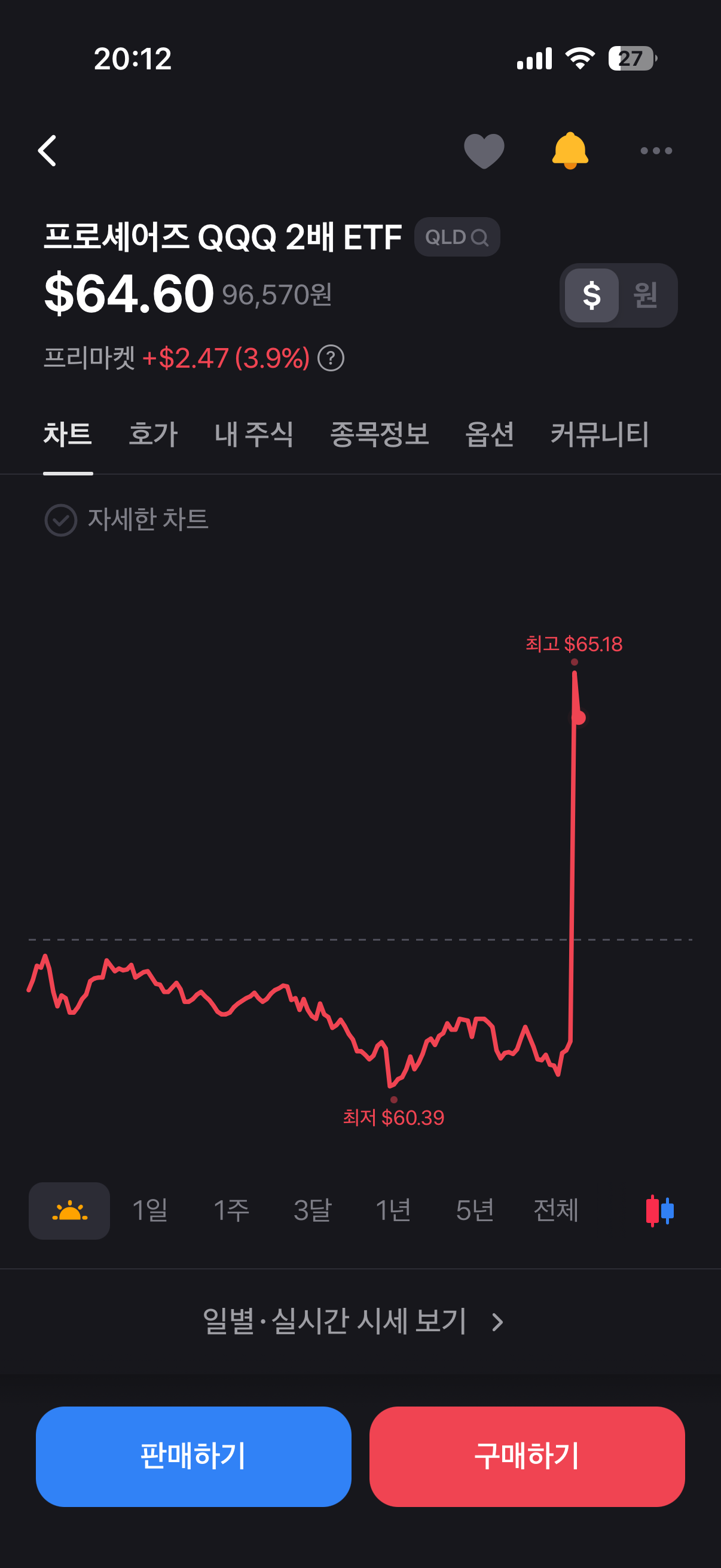This screenshot has width=721, height=1568.
Task: Switch to candlestick chart view
Action: click(659, 1210)
